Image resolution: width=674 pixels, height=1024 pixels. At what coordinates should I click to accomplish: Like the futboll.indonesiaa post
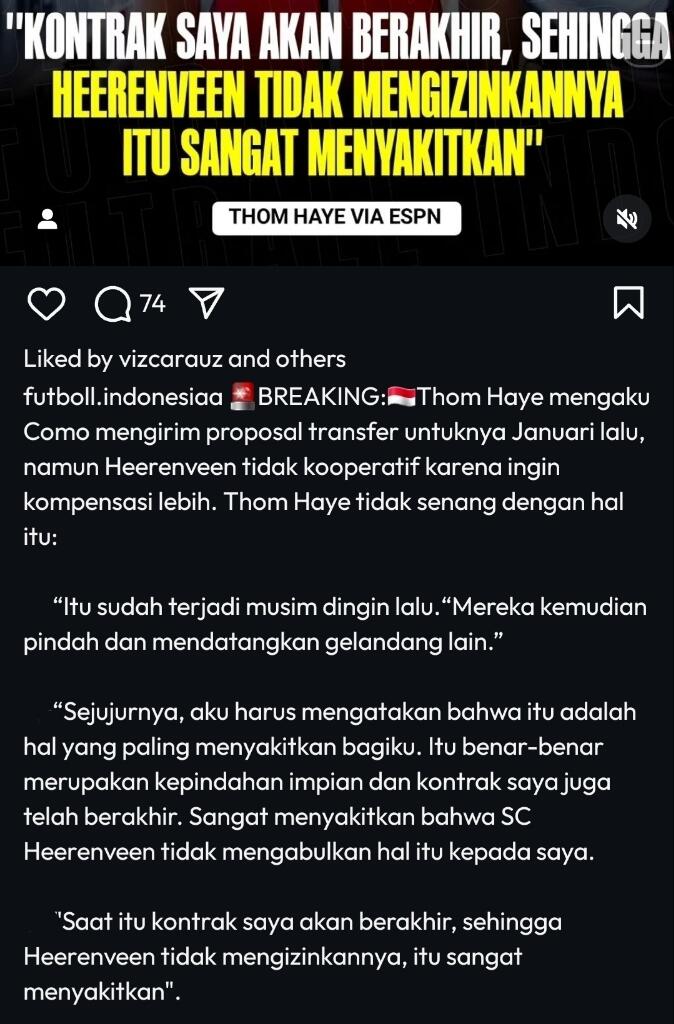tap(46, 304)
